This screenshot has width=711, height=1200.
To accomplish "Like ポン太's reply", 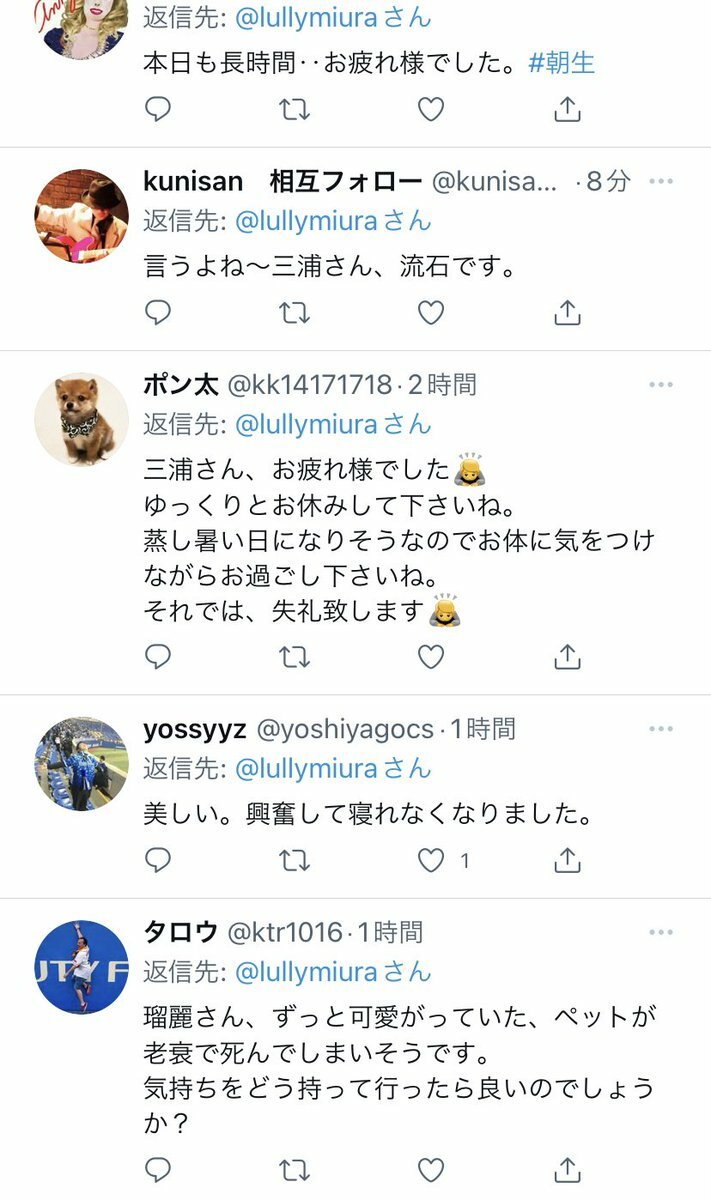I will coord(430,656).
